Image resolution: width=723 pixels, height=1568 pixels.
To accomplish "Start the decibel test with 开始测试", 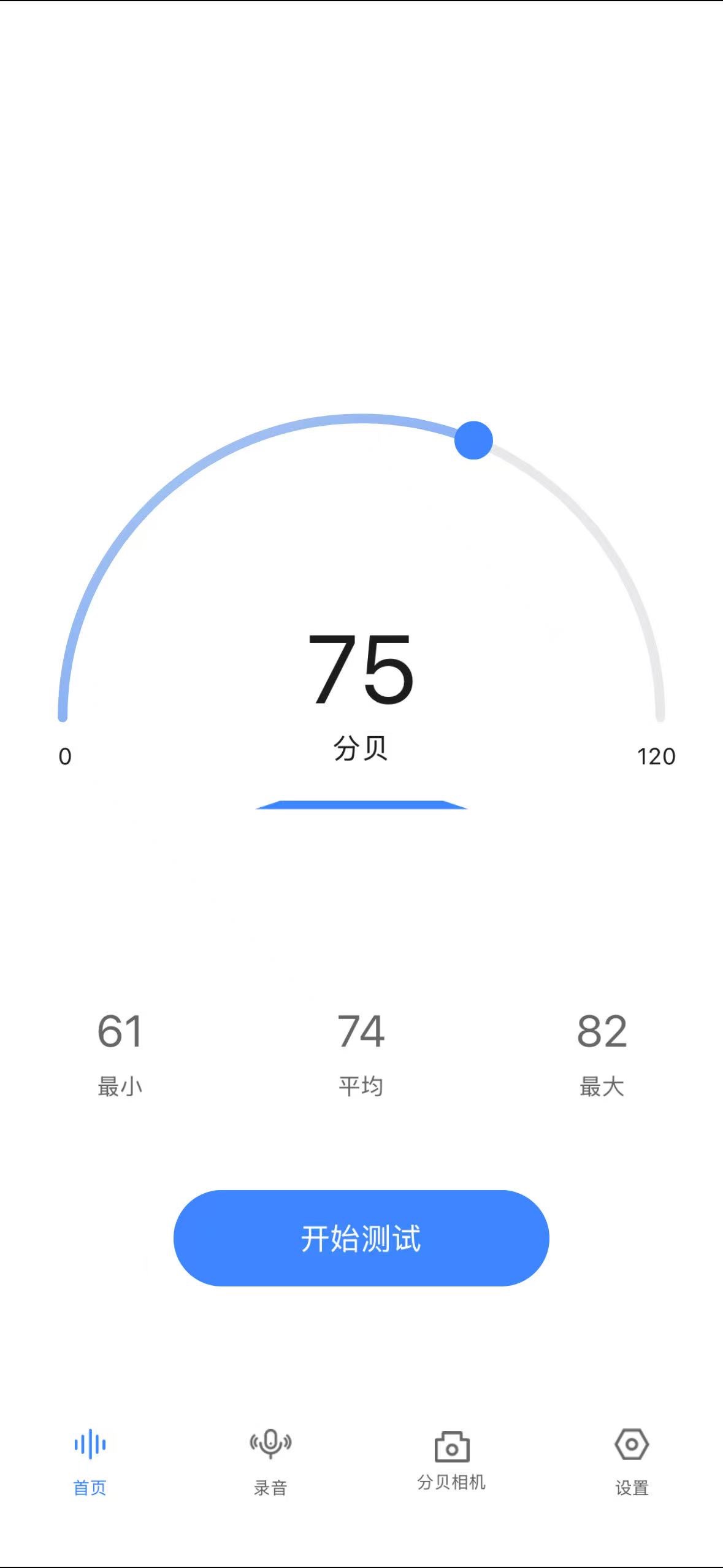I will click(x=361, y=1238).
